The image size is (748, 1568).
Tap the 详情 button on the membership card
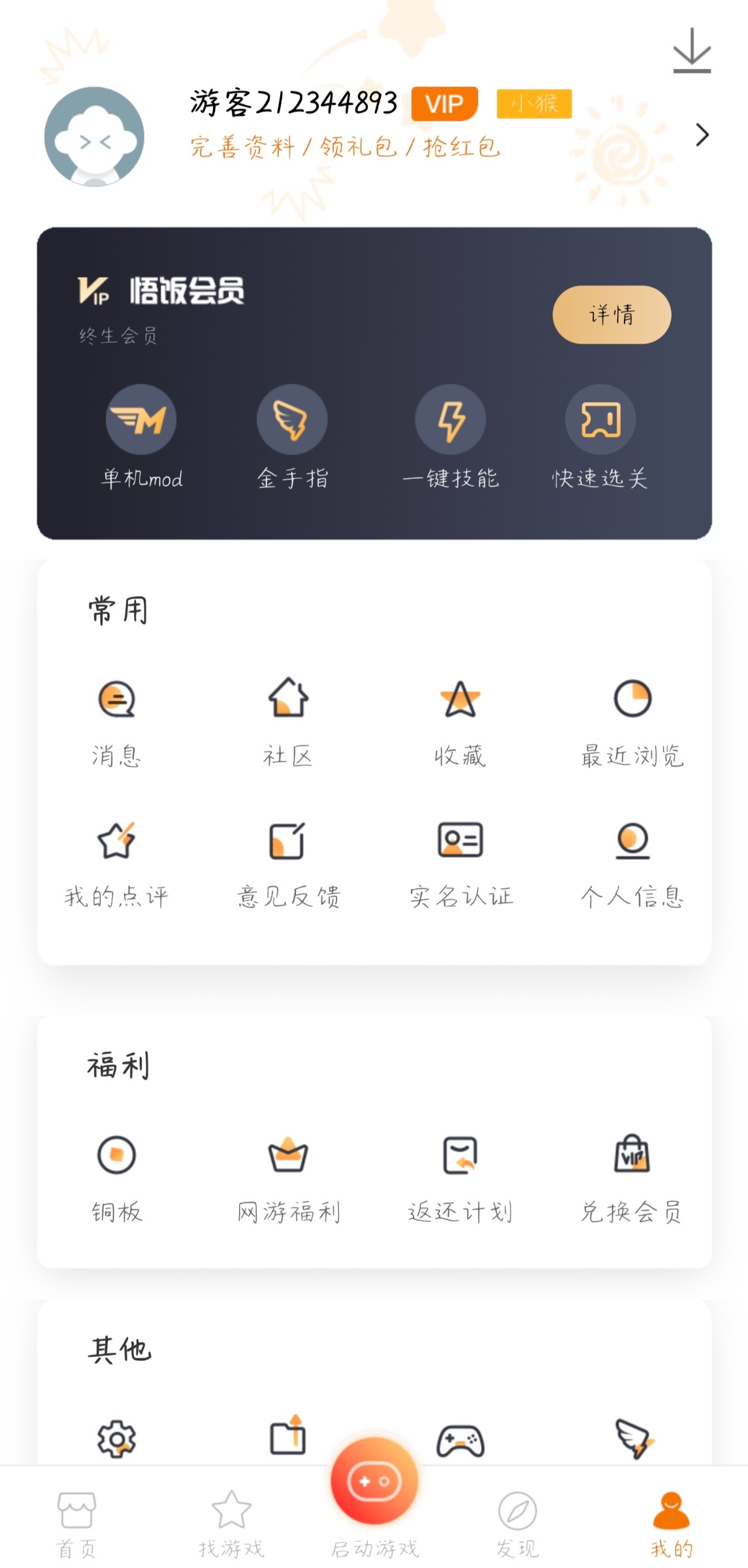611,314
